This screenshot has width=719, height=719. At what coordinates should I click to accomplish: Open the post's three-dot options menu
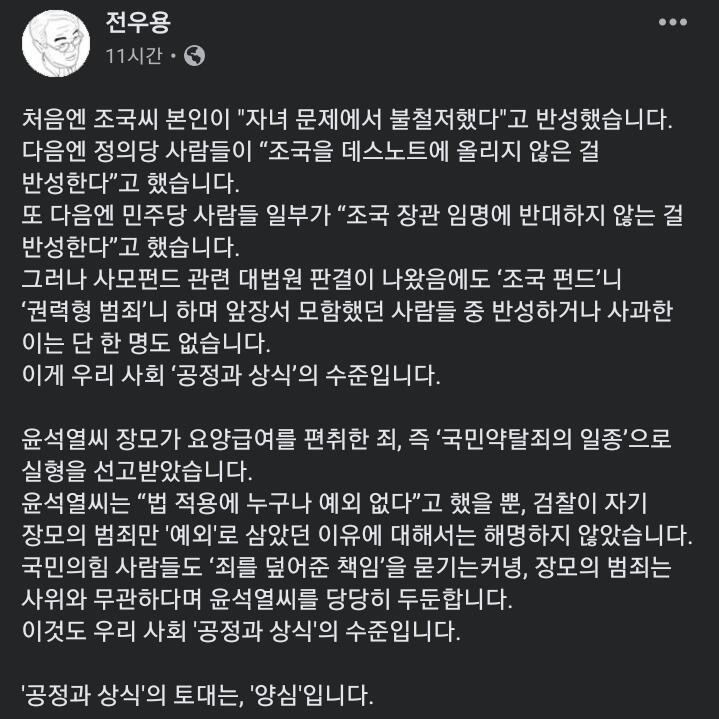pyautogui.click(x=673, y=22)
